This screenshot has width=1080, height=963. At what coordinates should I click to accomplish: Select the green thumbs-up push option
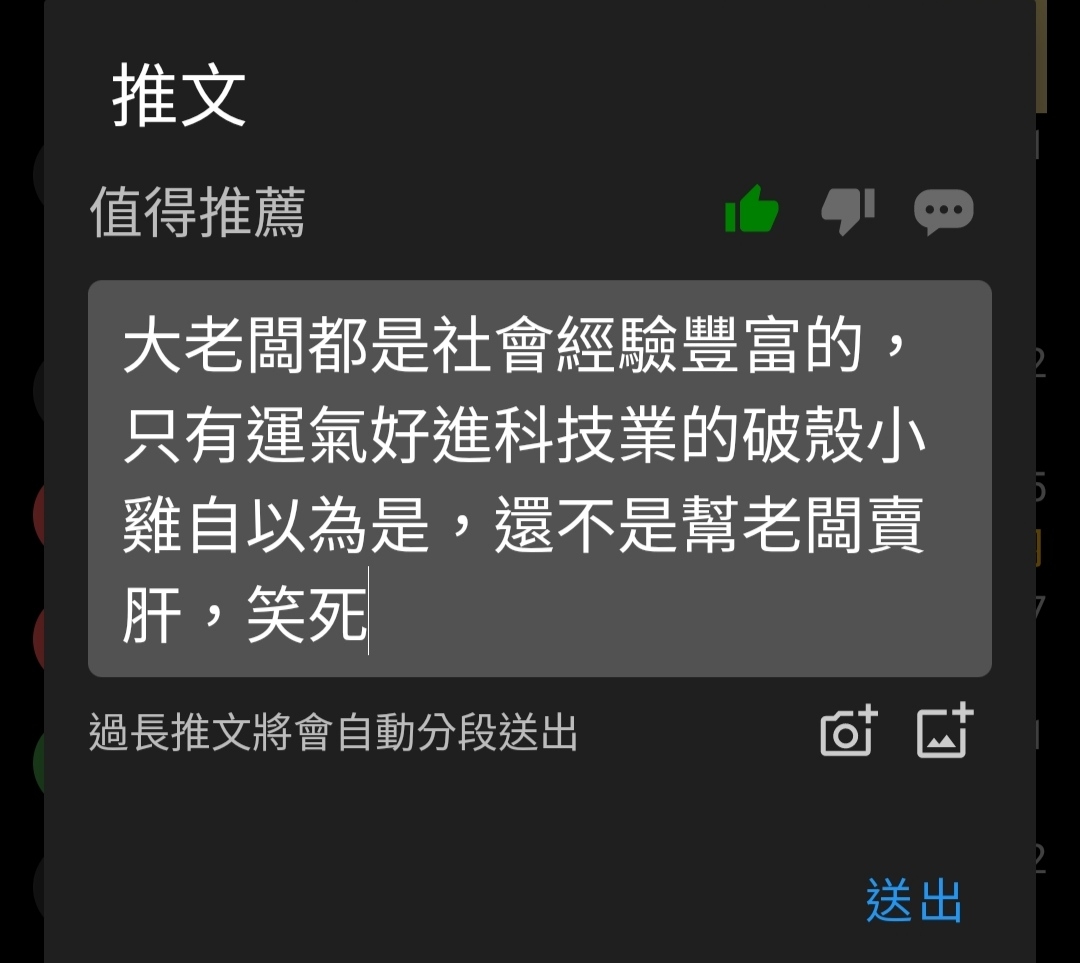(751, 211)
